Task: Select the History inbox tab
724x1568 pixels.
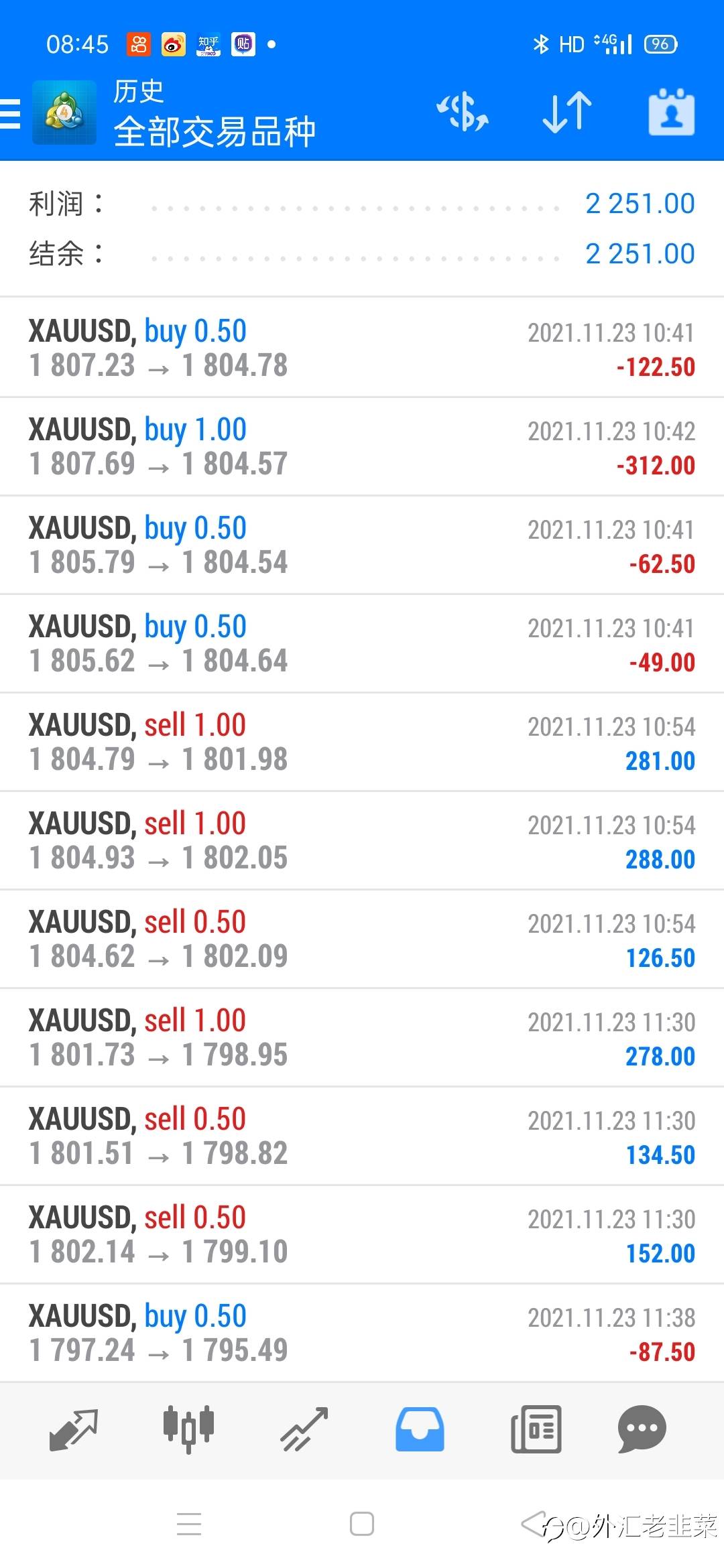Action: coord(420,1429)
